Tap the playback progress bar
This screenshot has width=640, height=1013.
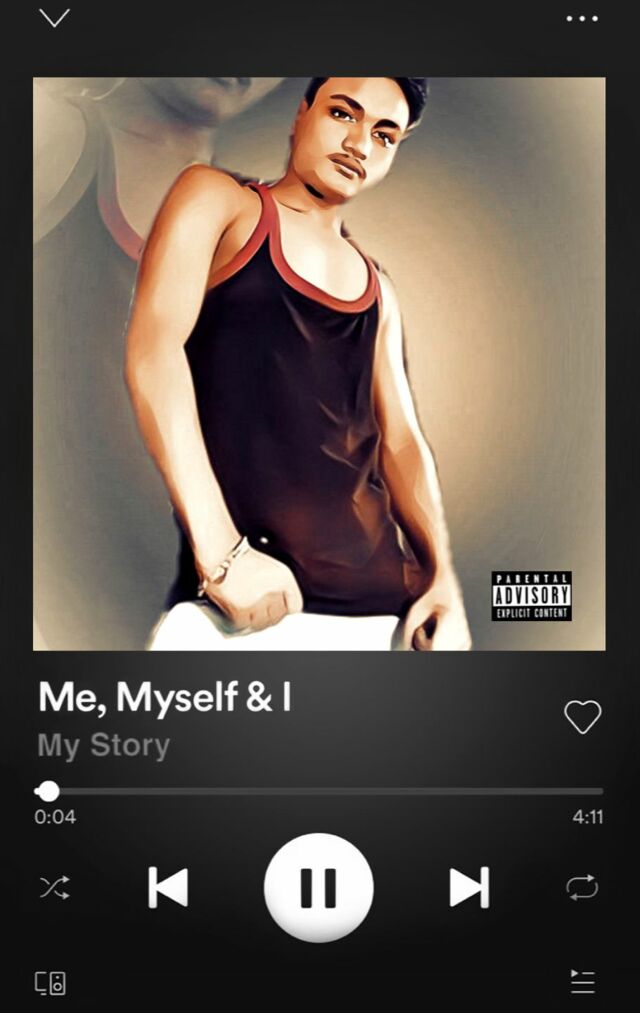pyautogui.click(x=320, y=791)
